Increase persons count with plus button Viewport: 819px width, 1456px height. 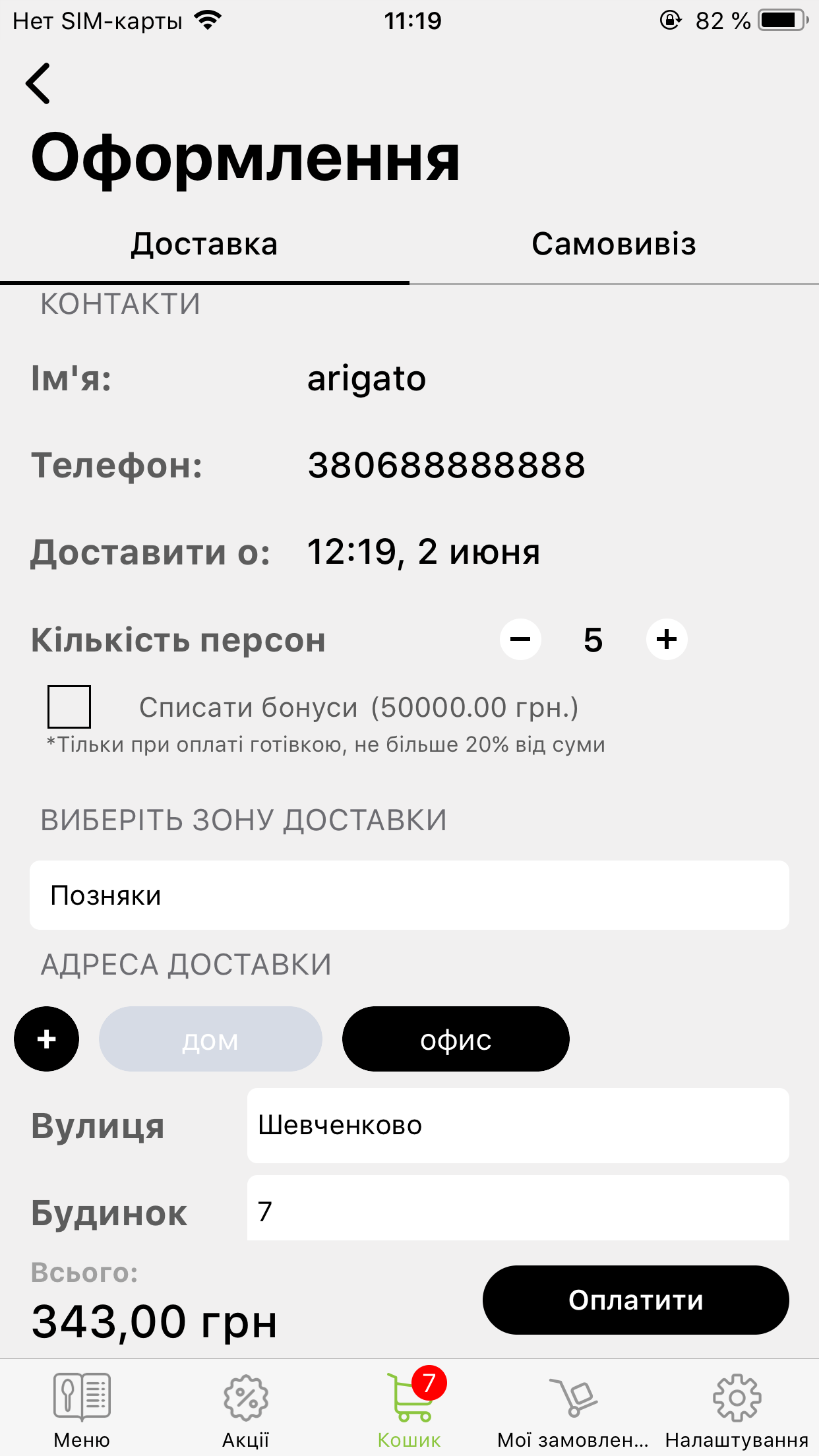pyautogui.click(x=667, y=639)
